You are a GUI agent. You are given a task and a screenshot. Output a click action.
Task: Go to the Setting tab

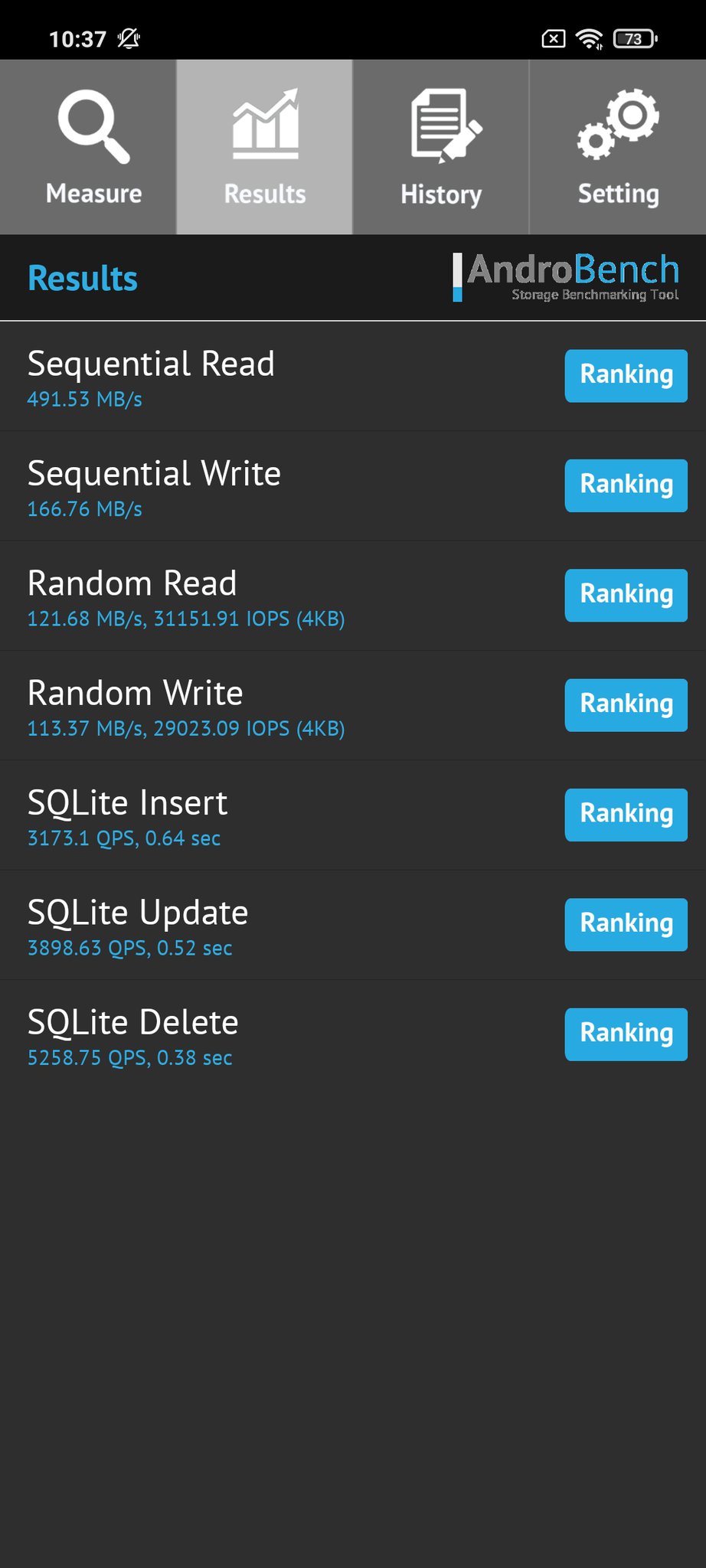coord(618,147)
